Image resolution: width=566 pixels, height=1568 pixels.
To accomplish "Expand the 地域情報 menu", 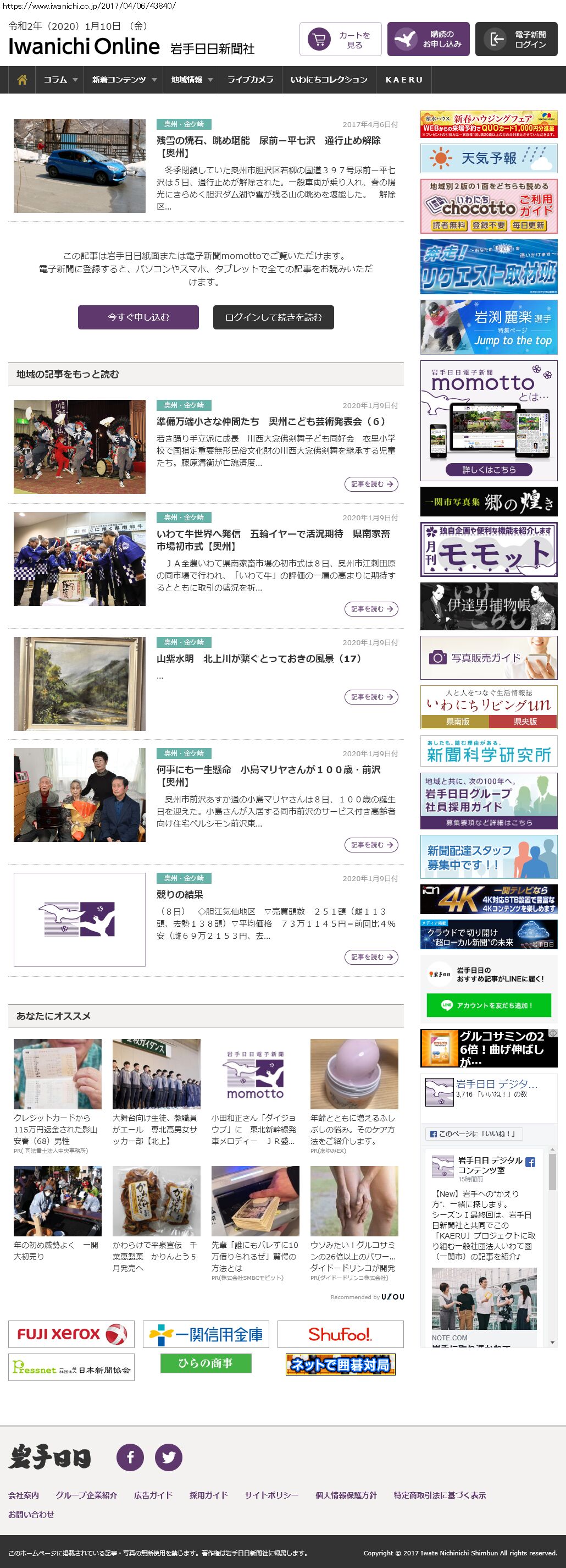I will coord(191,80).
